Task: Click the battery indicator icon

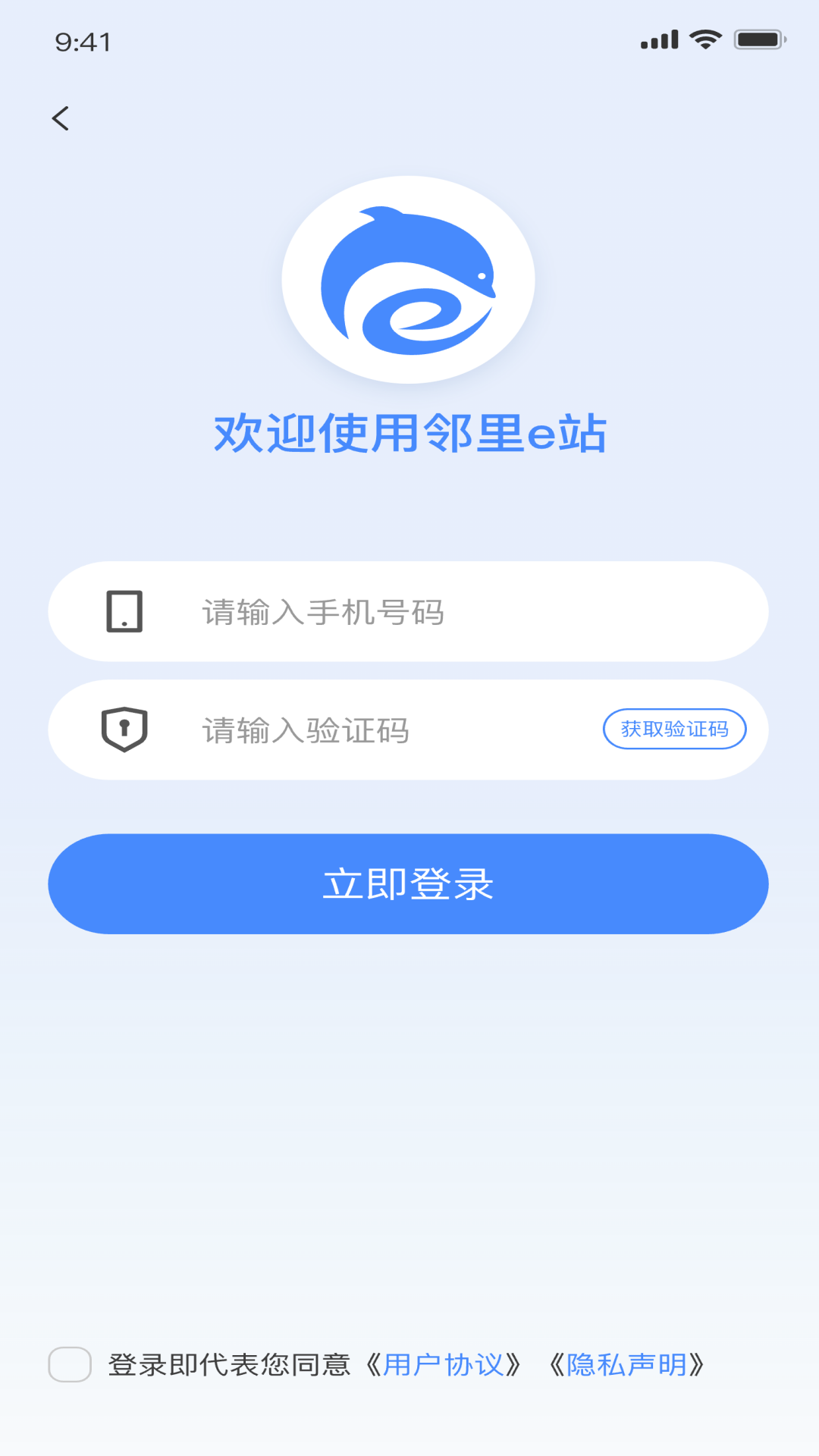Action: click(757, 39)
